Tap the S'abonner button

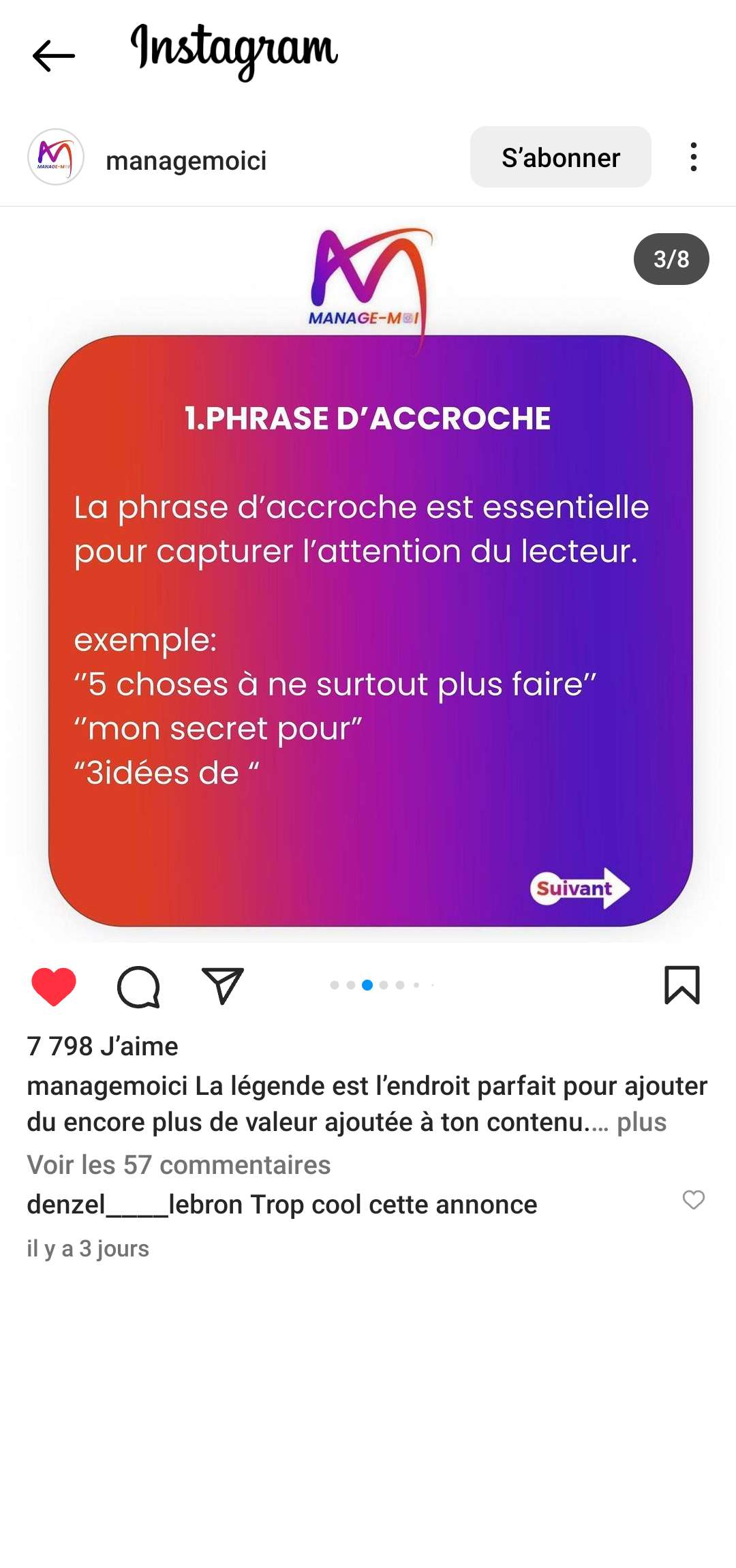click(x=560, y=157)
